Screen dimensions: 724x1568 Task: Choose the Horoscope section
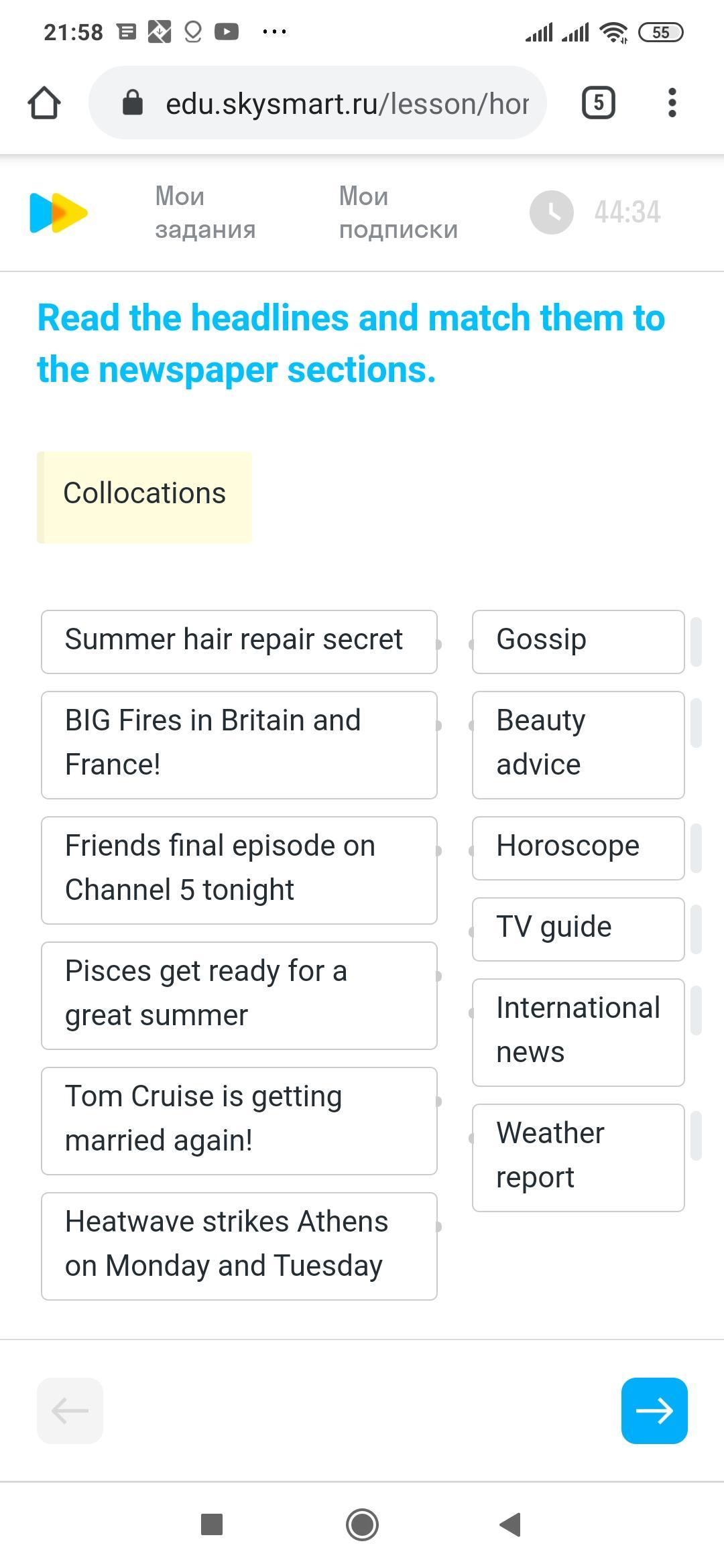click(579, 848)
